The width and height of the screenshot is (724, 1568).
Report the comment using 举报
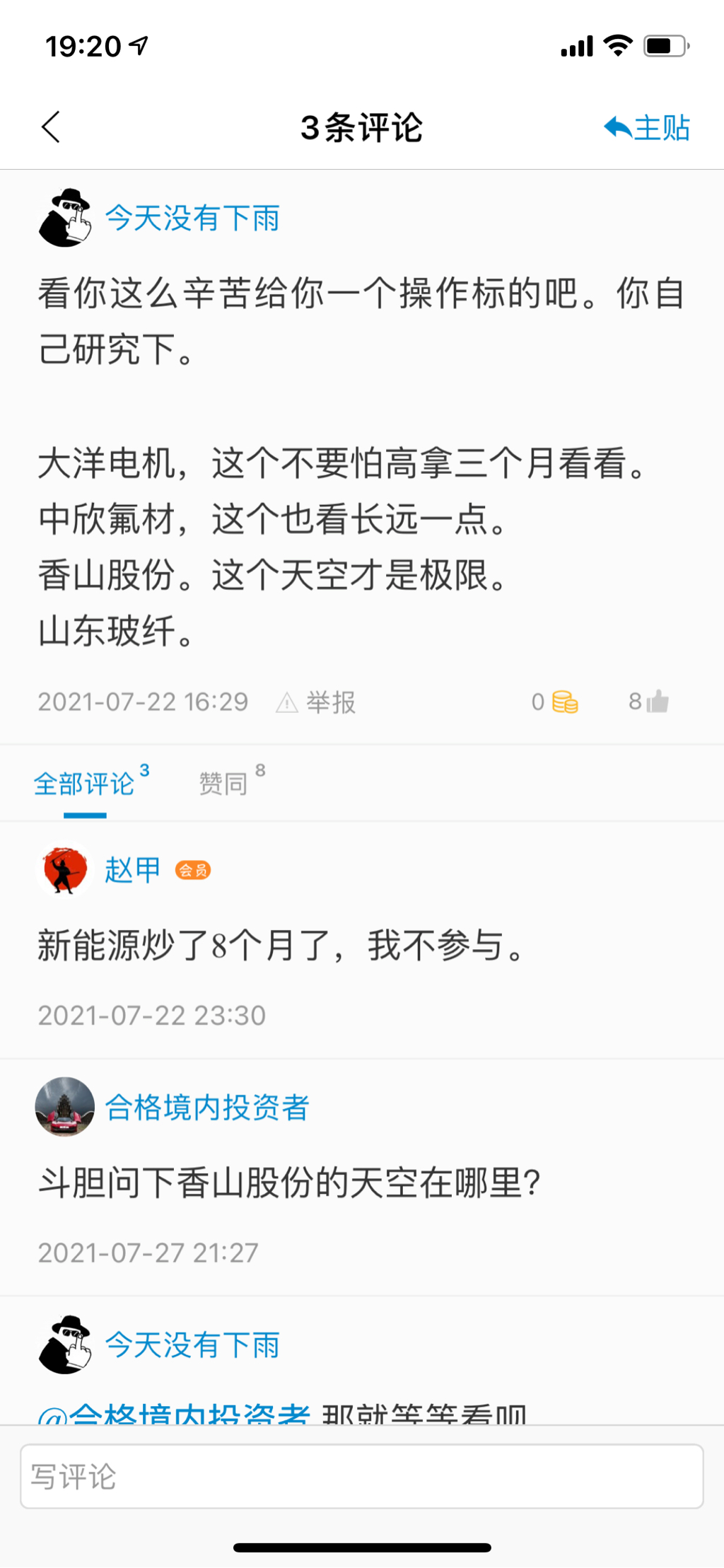(x=317, y=702)
